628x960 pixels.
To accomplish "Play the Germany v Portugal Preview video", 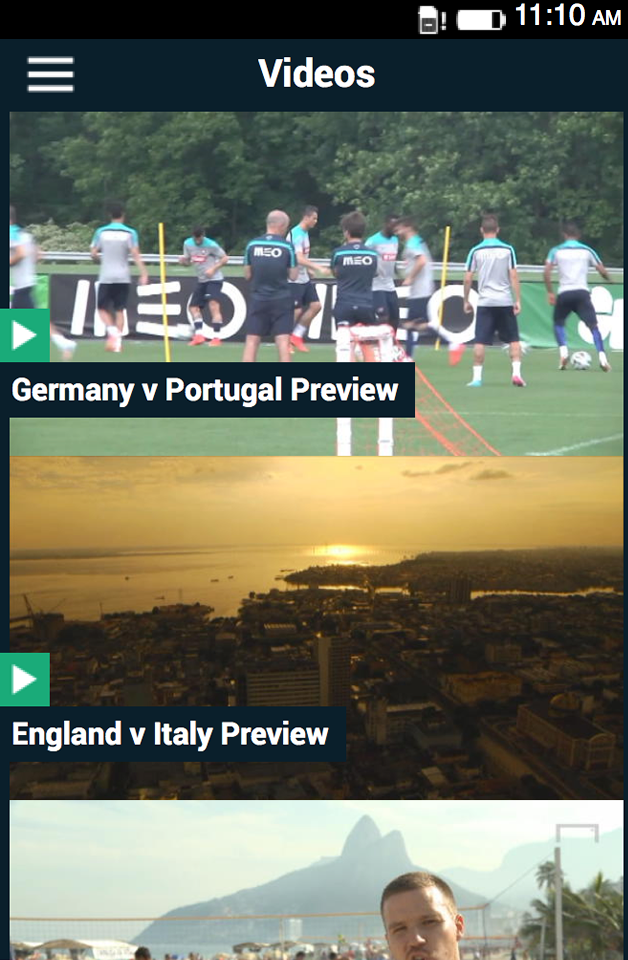I will pyautogui.click(x=24, y=335).
